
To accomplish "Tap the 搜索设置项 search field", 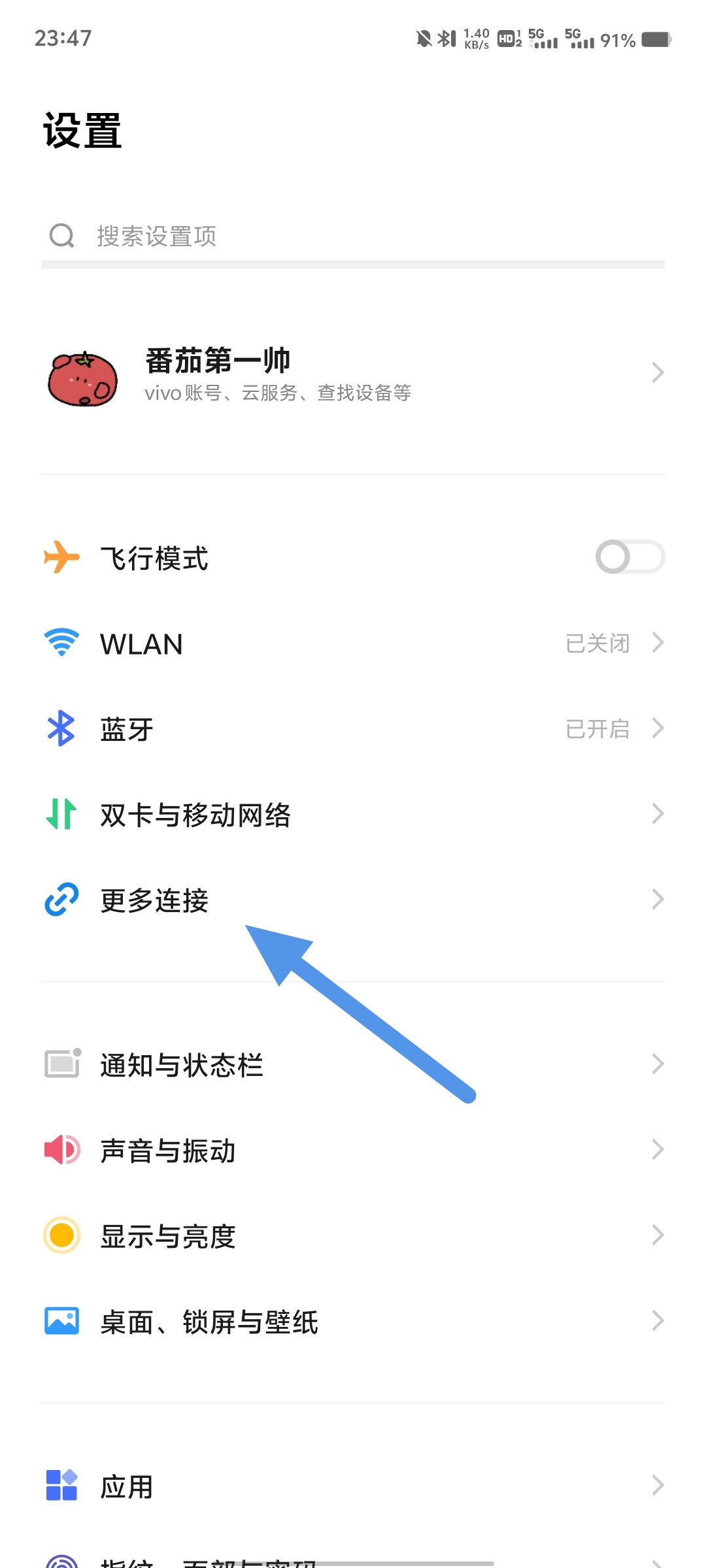I will [353, 237].
